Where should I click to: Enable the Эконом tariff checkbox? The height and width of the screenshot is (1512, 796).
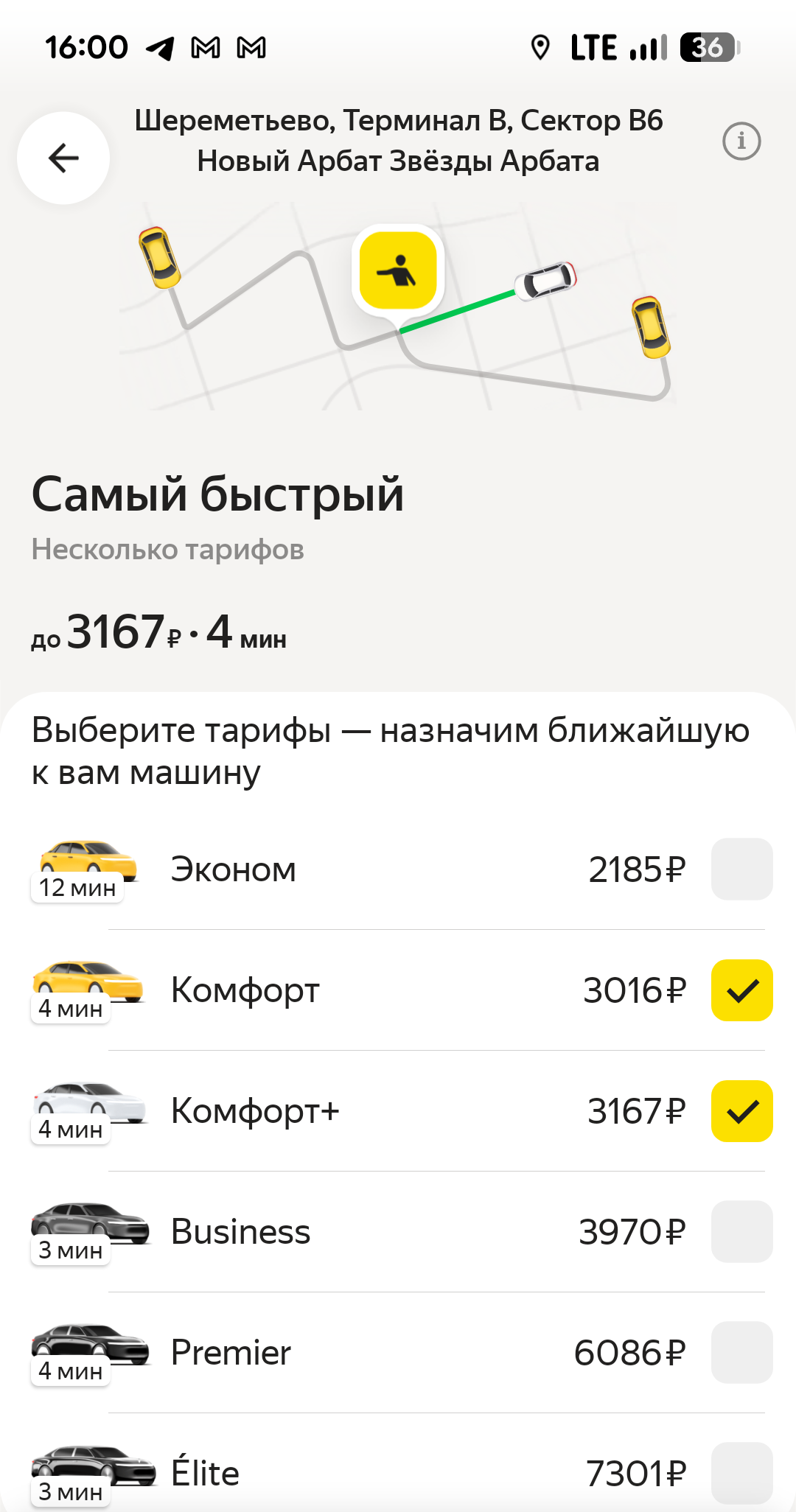click(740, 868)
